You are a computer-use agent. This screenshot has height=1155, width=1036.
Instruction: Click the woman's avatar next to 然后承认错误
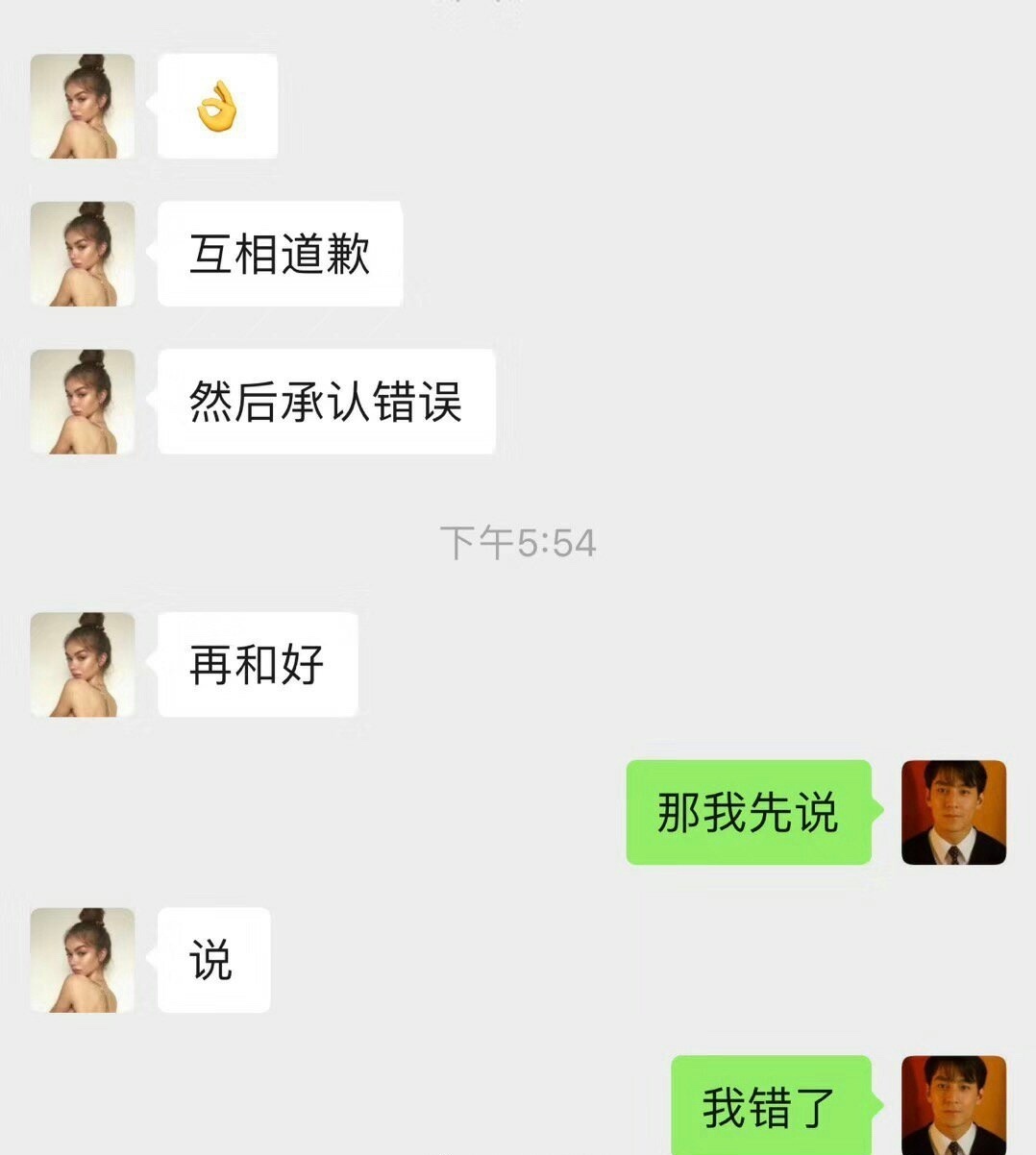(83, 400)
